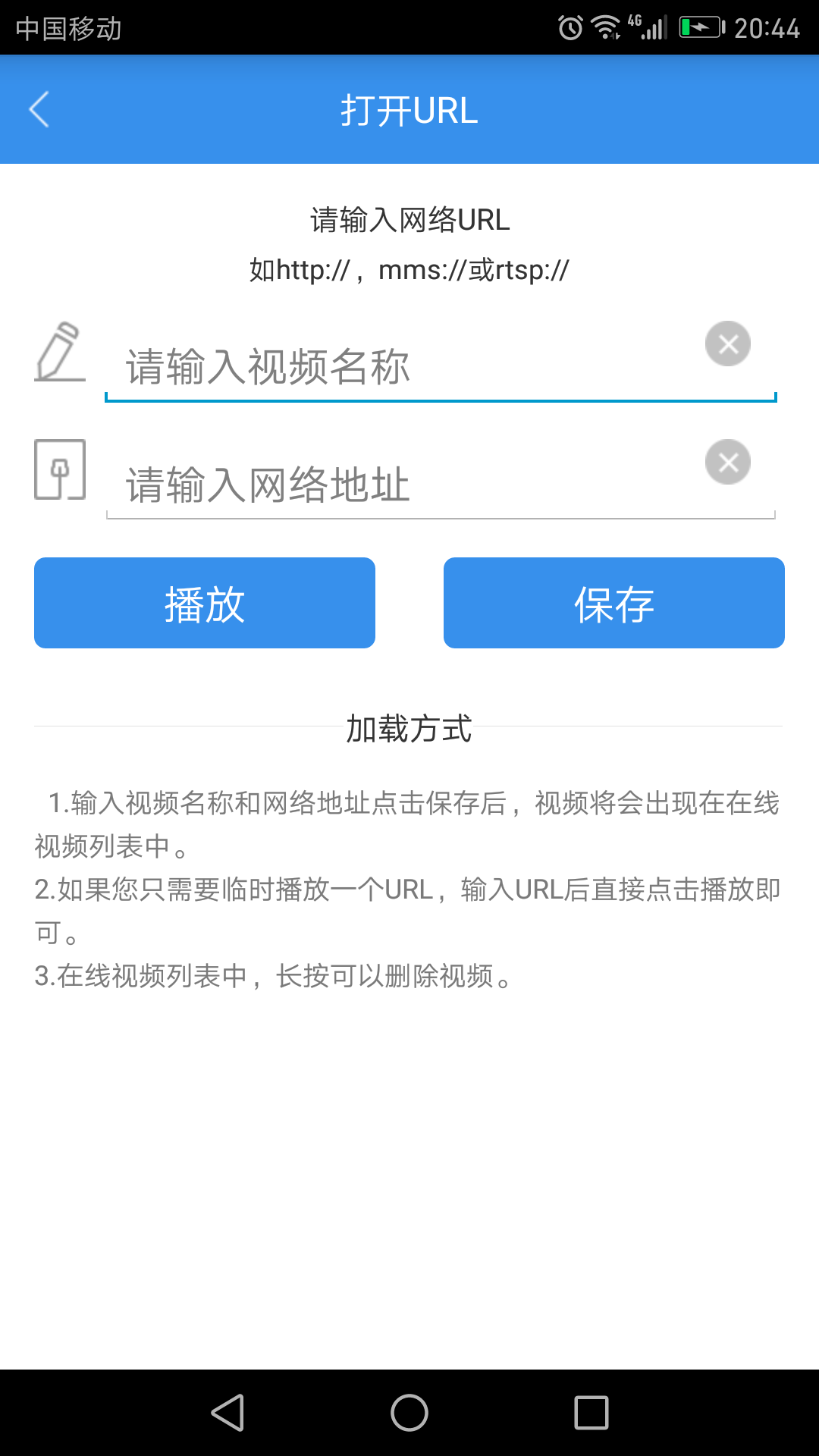Tap the 播放 button
Viewport: 819px width, 1456px height.
tap(205, 604)
